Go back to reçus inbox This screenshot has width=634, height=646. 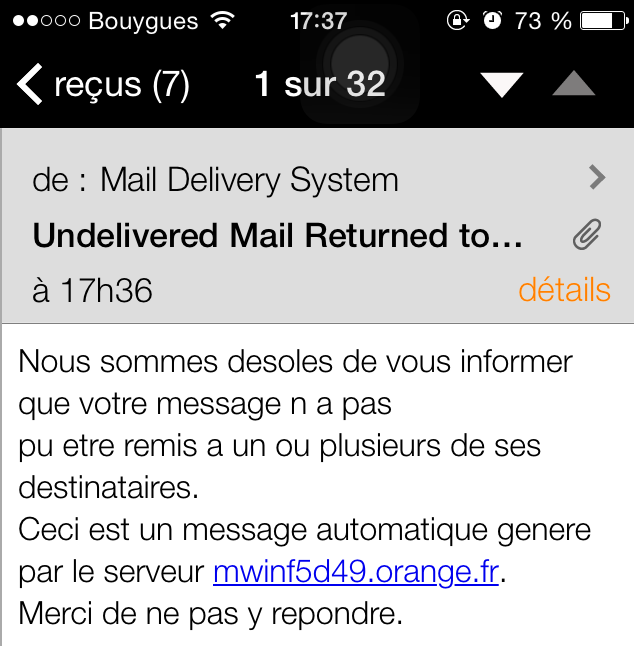pyautogui.click(x=102, y=85)
